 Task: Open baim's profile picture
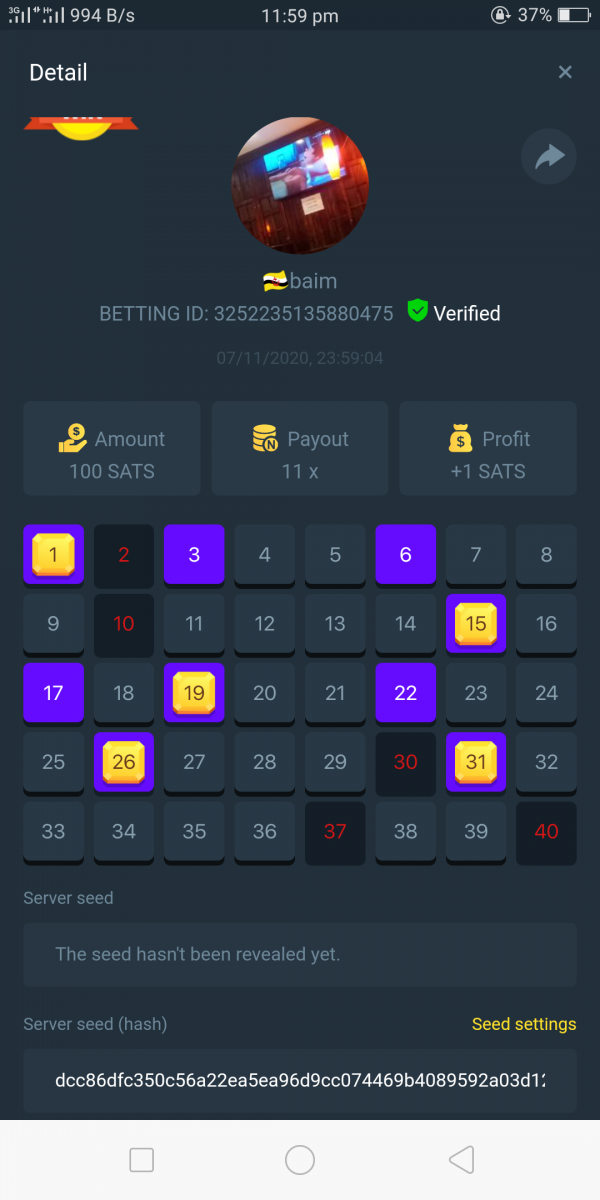(300, 186)
